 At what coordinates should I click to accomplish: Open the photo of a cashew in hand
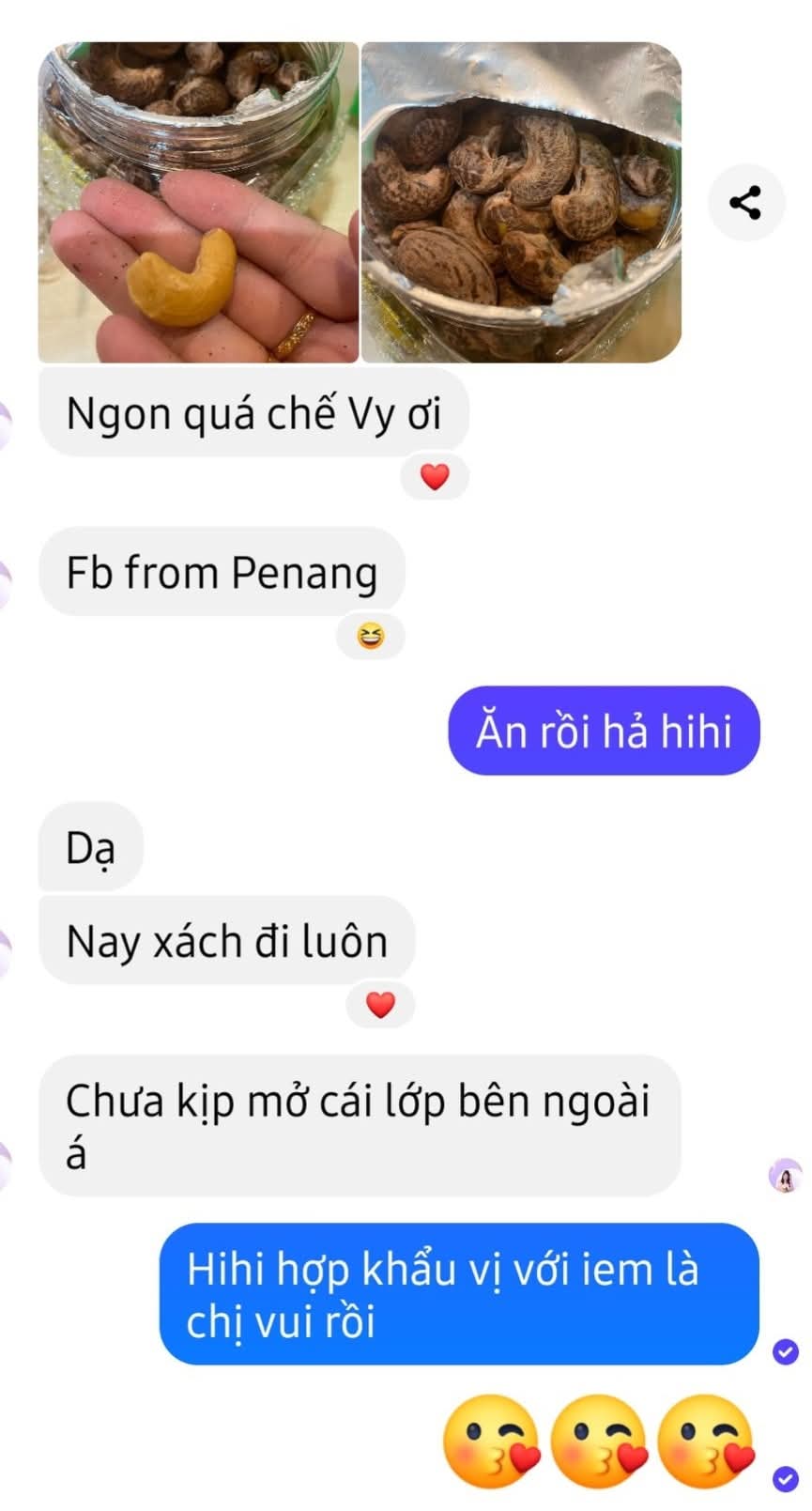(198, 203)
